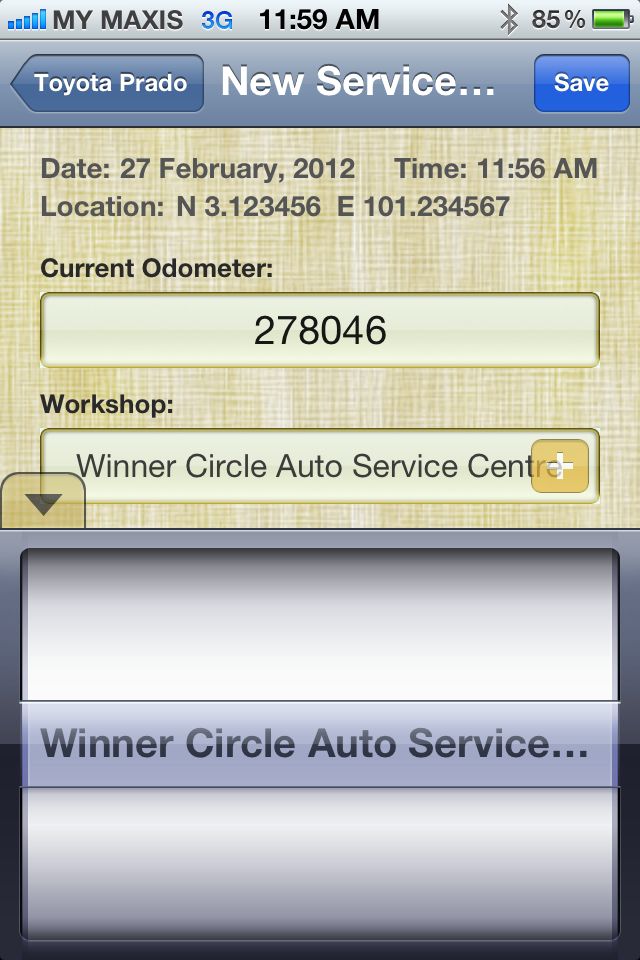Go back to Toyota Prado

point(108,83)
